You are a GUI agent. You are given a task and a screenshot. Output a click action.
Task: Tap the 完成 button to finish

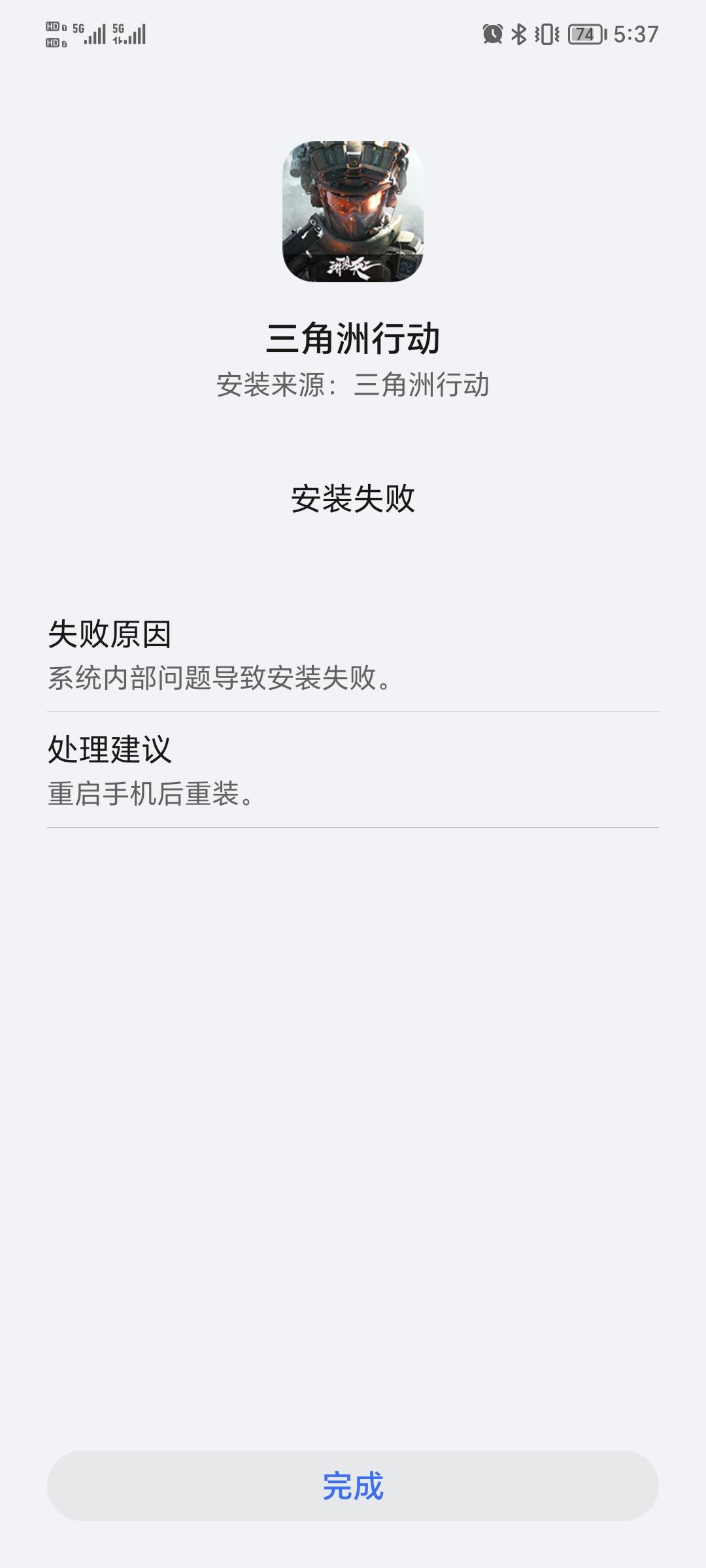(353, 1485)
